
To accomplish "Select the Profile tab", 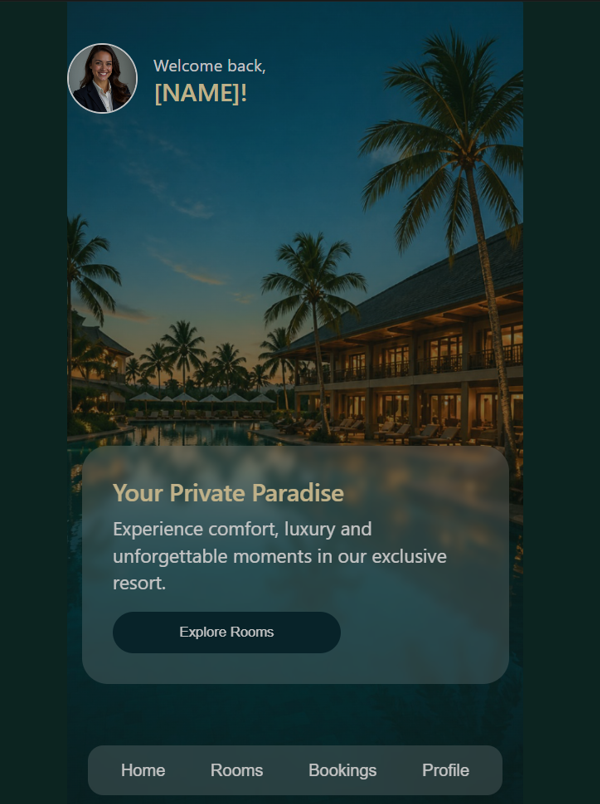I will [446, 770].
